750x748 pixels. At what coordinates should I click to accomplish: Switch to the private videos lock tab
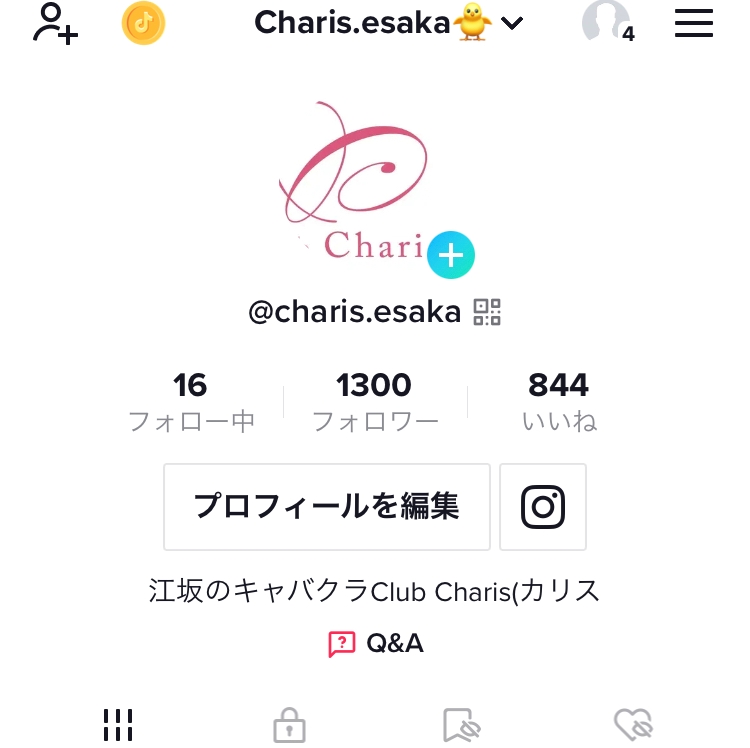click(x=289, y=724)
